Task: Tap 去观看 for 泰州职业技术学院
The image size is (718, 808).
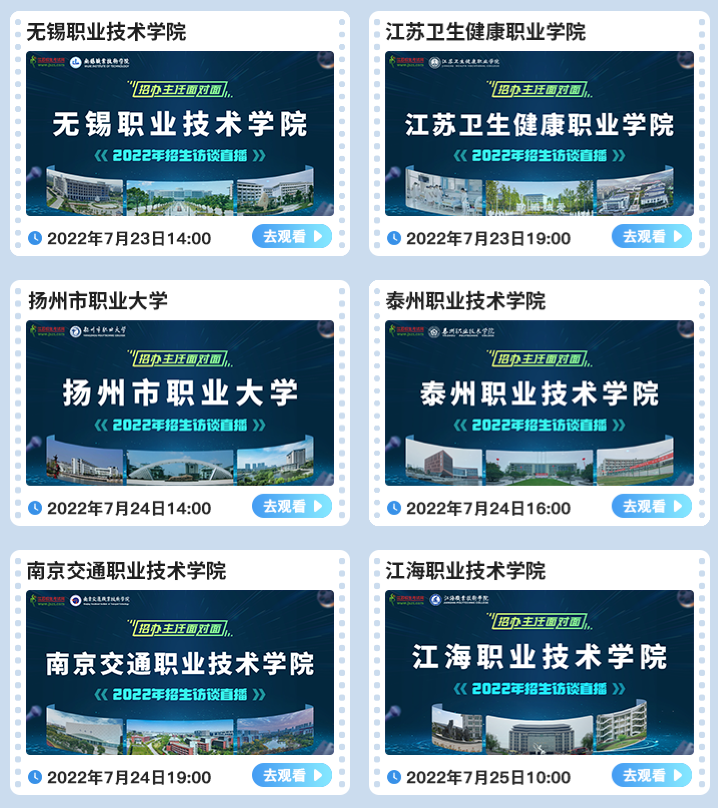Action: [651, 507]
